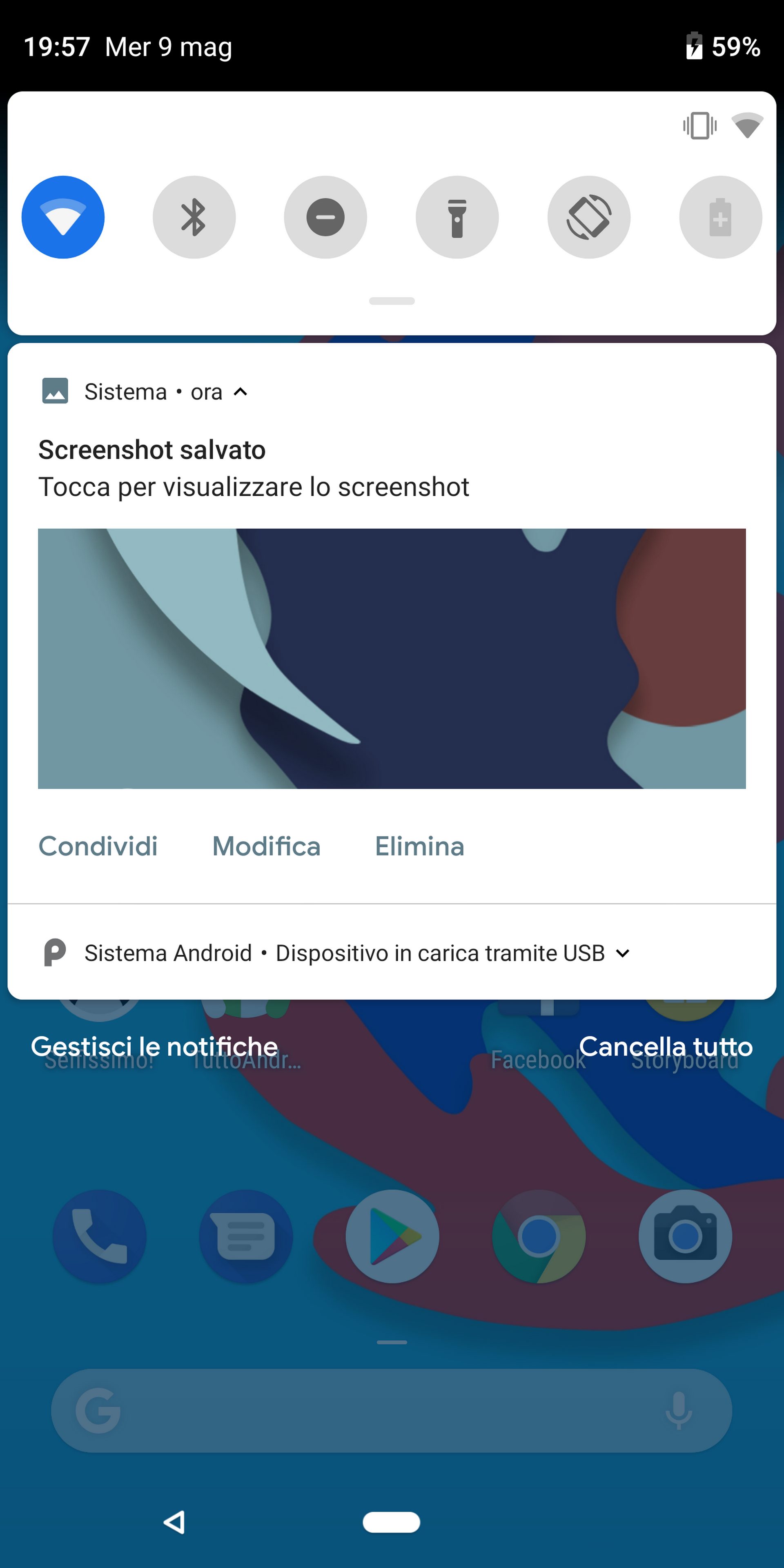Tap the home pill button
784x1568 pixels.
pos(392,1522)
